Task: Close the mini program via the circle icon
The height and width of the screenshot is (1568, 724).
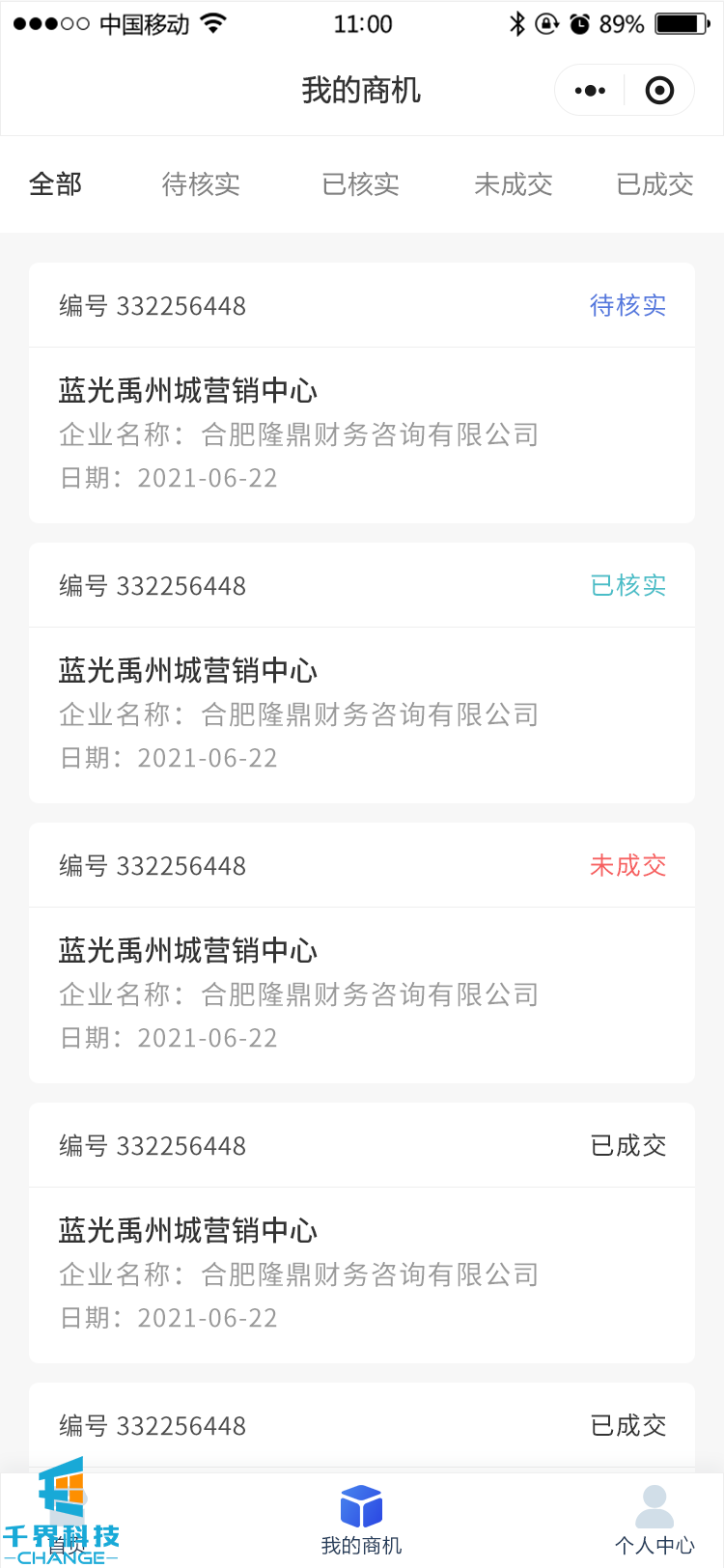Action: point(659,91)
